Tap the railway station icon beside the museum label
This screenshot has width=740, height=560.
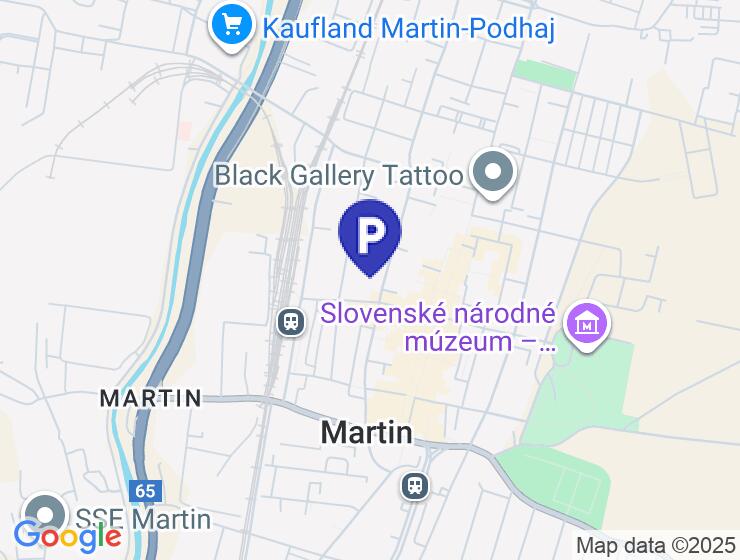click(x=291, y=322)
